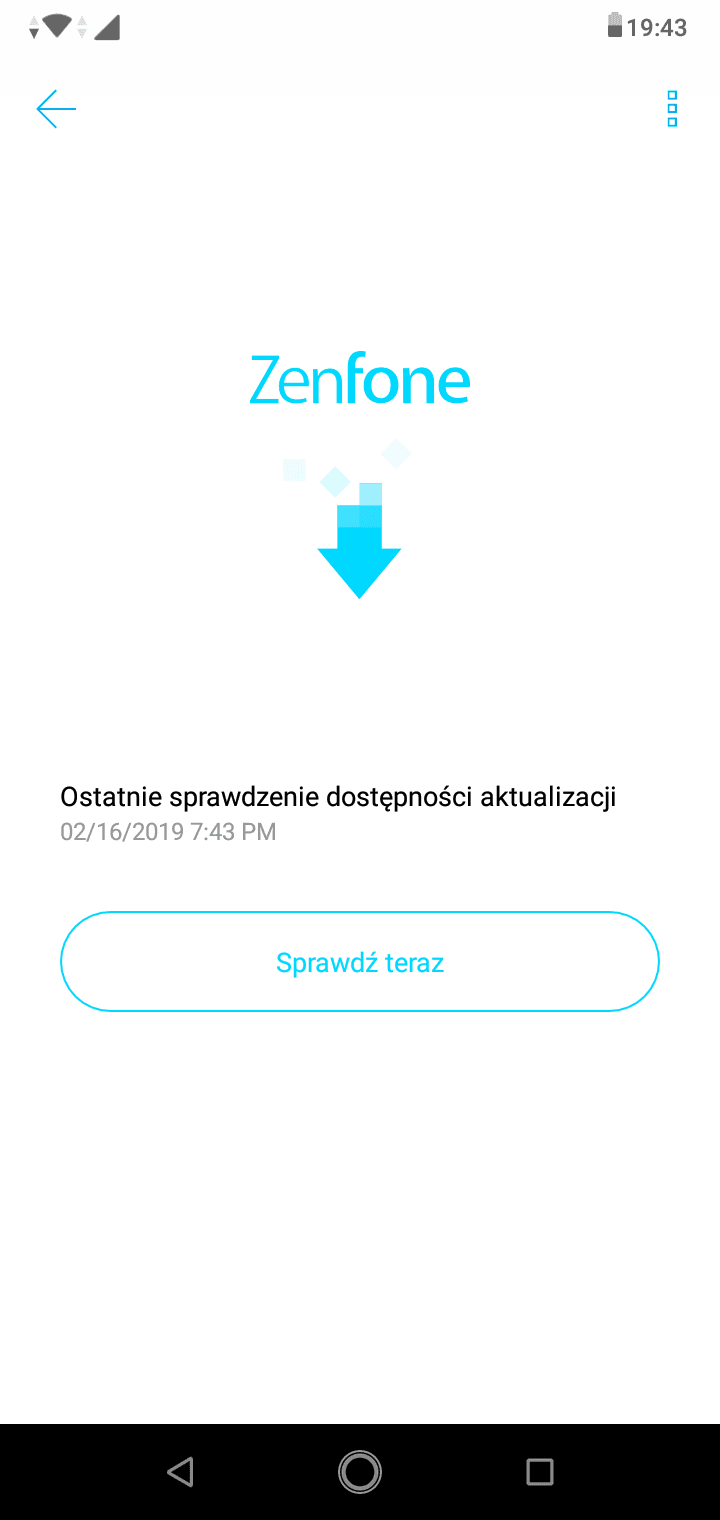Open the recent apps overview
Screen dimensions: 720x1520
(540, 1471)
